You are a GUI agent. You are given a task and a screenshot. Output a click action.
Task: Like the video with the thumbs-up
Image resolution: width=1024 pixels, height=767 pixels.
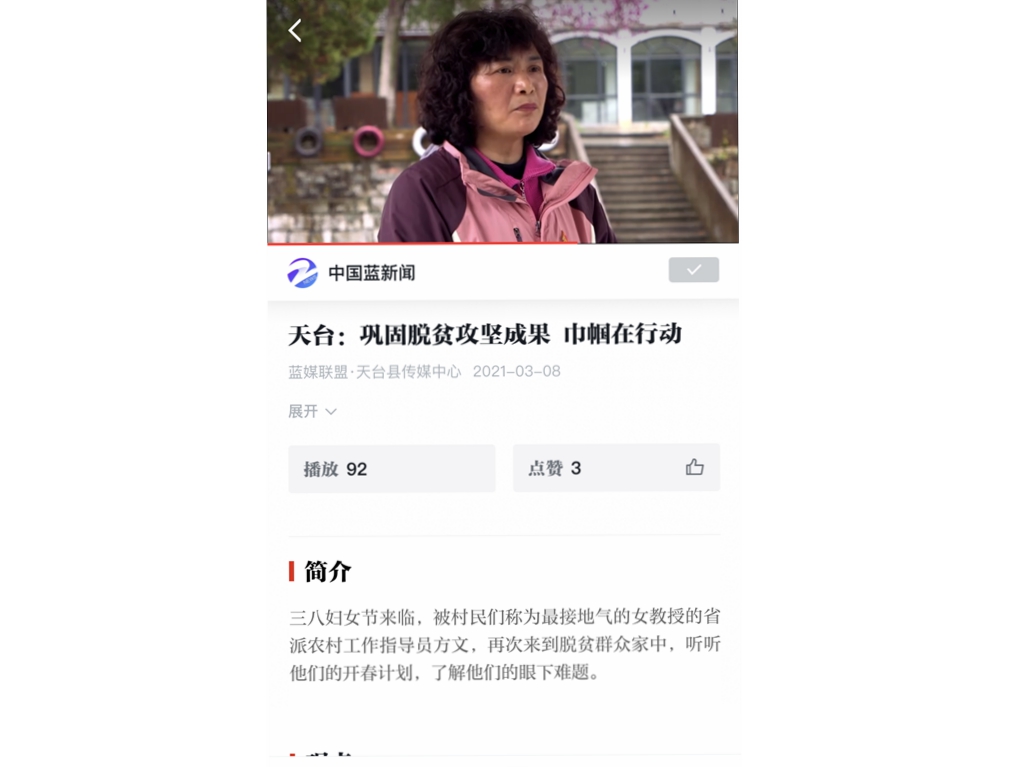(x=694, y=467)
